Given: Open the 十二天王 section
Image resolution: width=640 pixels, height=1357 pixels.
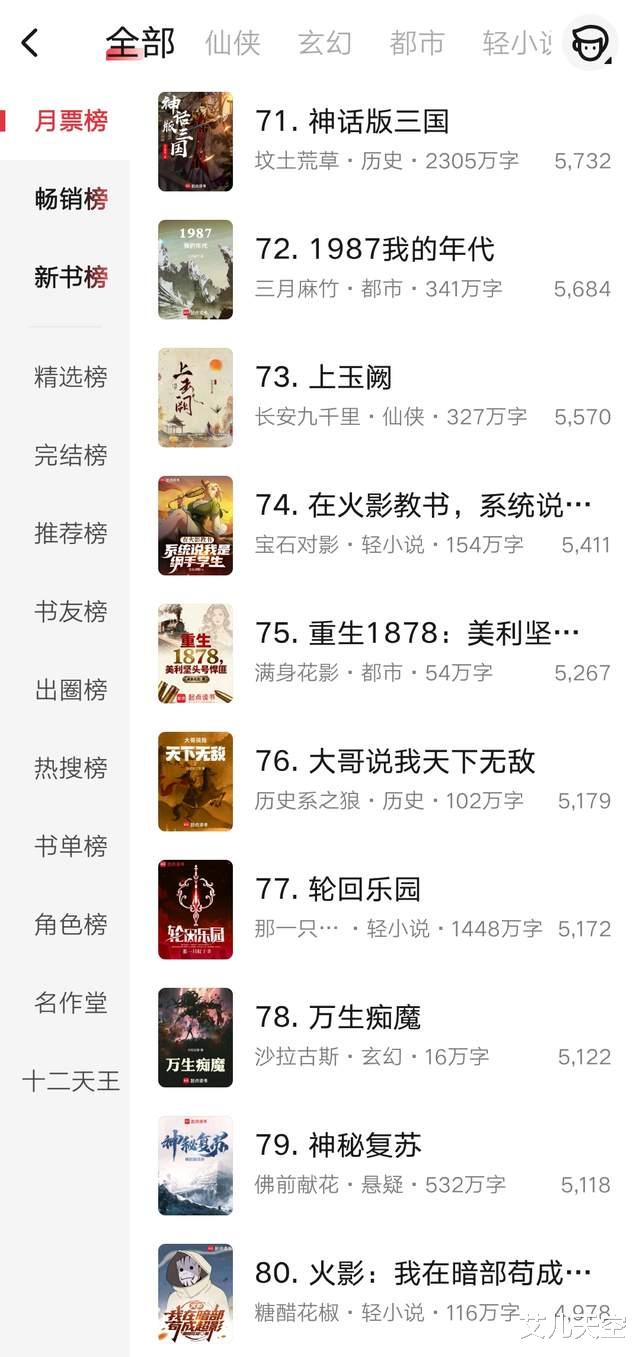Looking at the screenshot, I should tap(70, 1081).
